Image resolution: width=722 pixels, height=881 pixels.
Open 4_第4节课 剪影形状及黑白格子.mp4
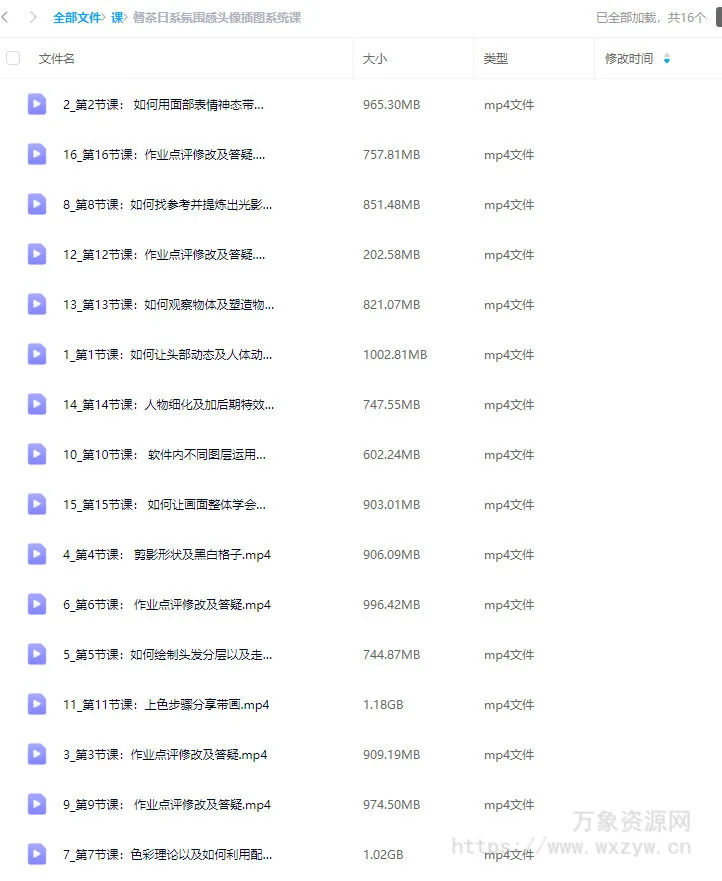coord(166,554)
